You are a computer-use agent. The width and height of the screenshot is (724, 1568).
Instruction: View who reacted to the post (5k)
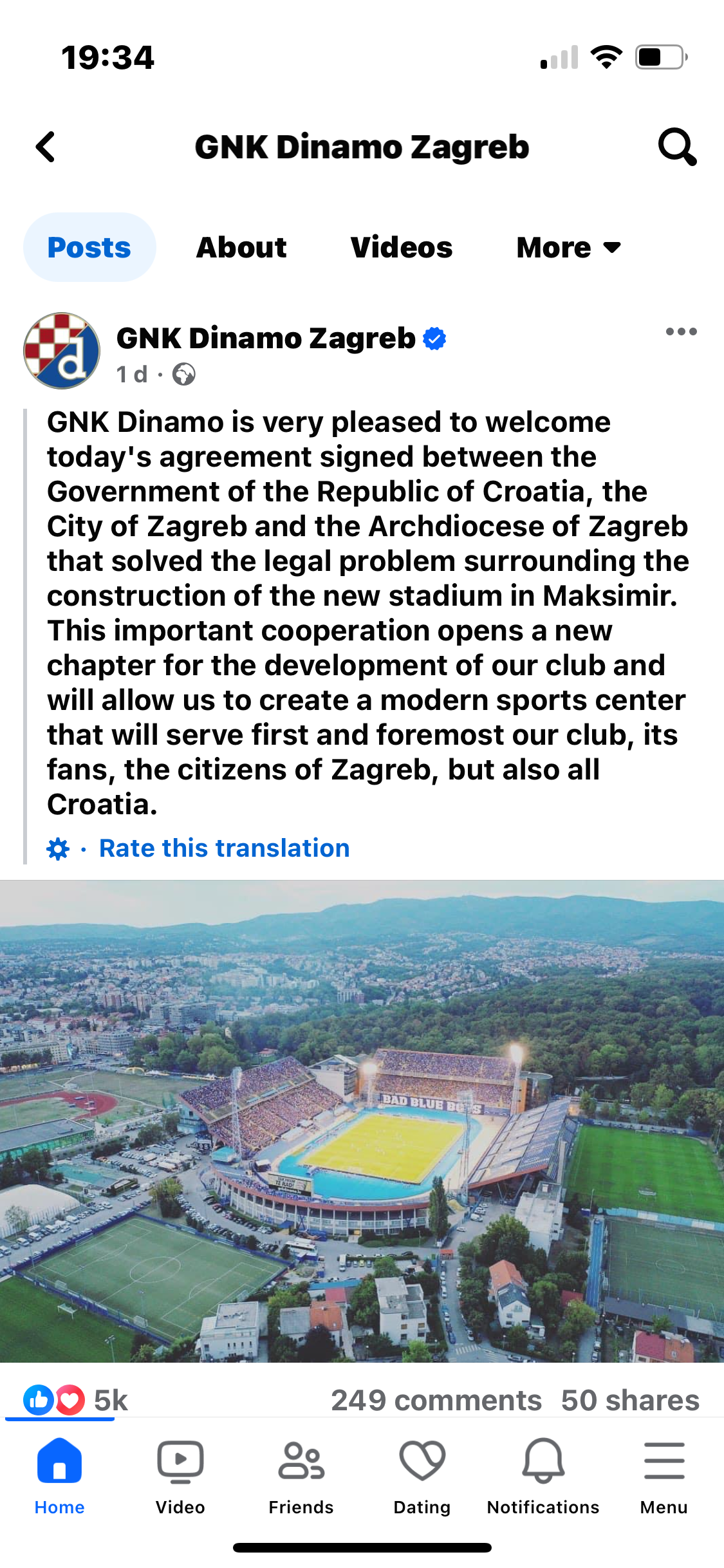(x=76, y=1400)
